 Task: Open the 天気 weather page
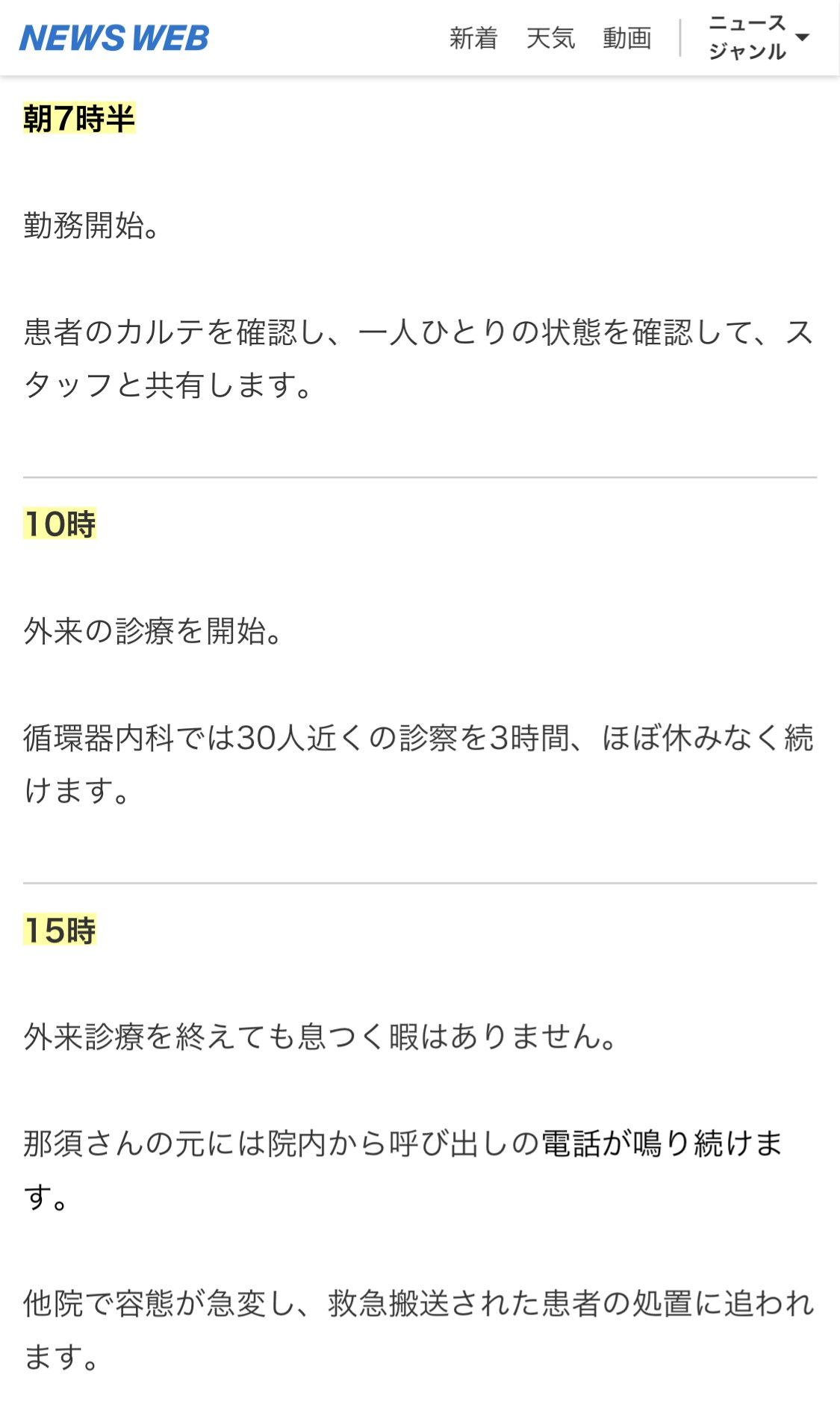(550, 38)
